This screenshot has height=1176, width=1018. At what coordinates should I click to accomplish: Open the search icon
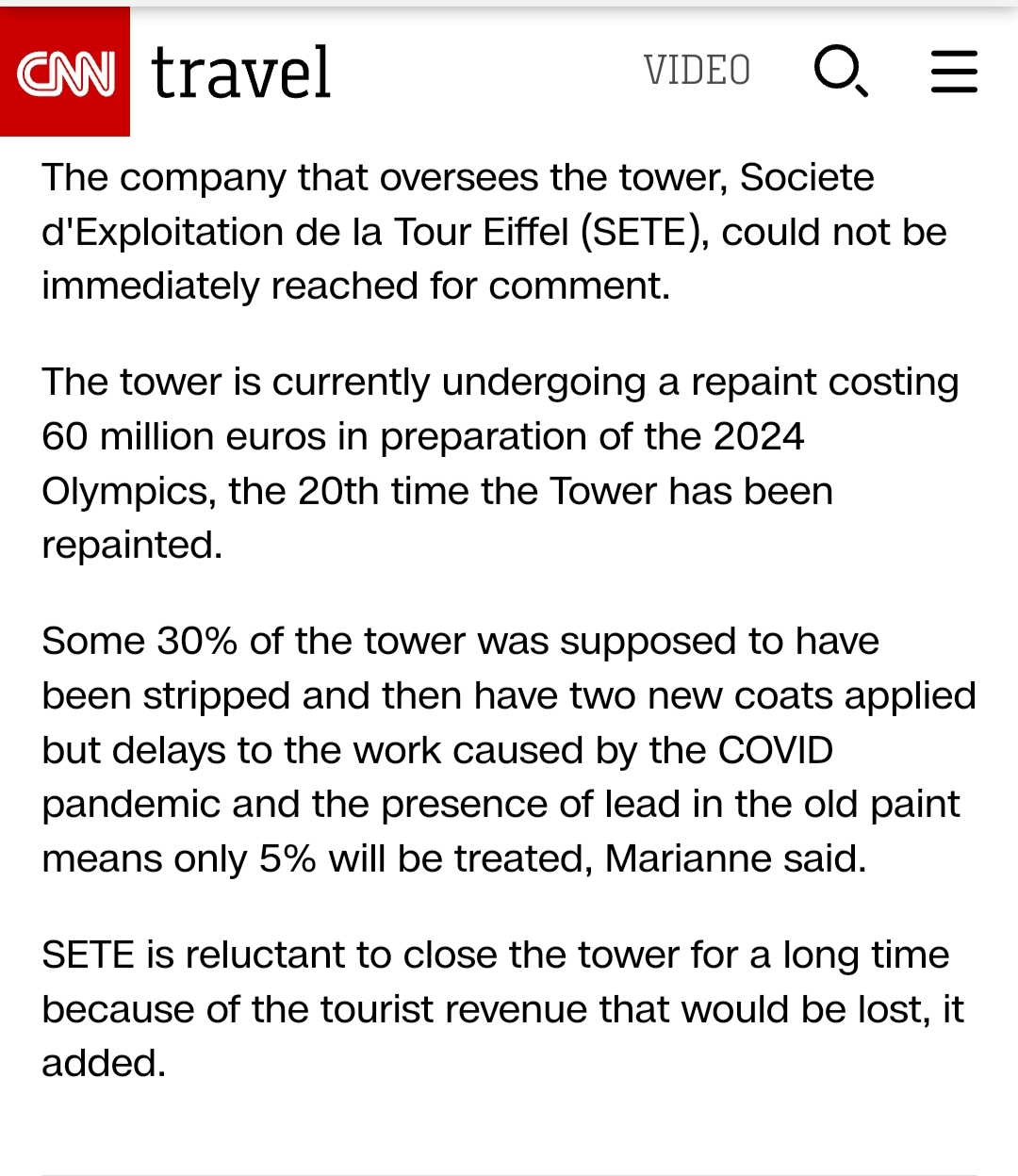840,71
